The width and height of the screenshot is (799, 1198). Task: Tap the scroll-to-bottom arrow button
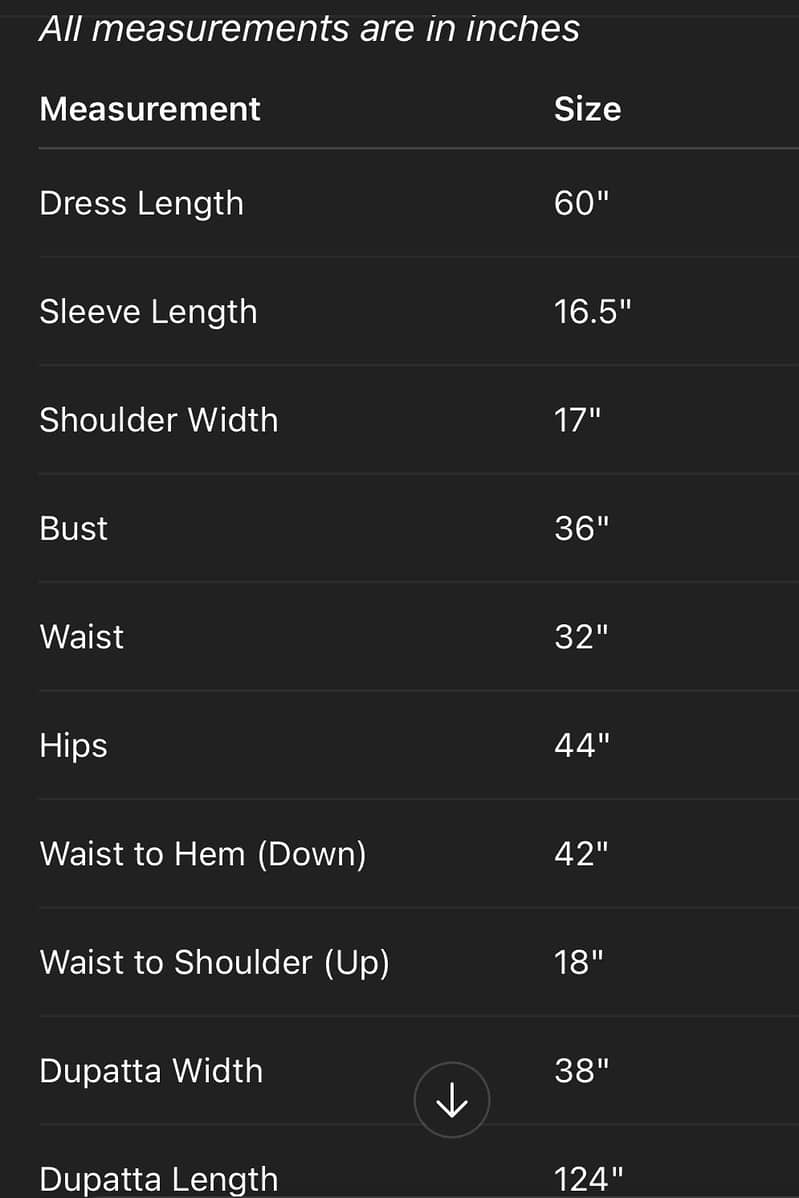452,1100
